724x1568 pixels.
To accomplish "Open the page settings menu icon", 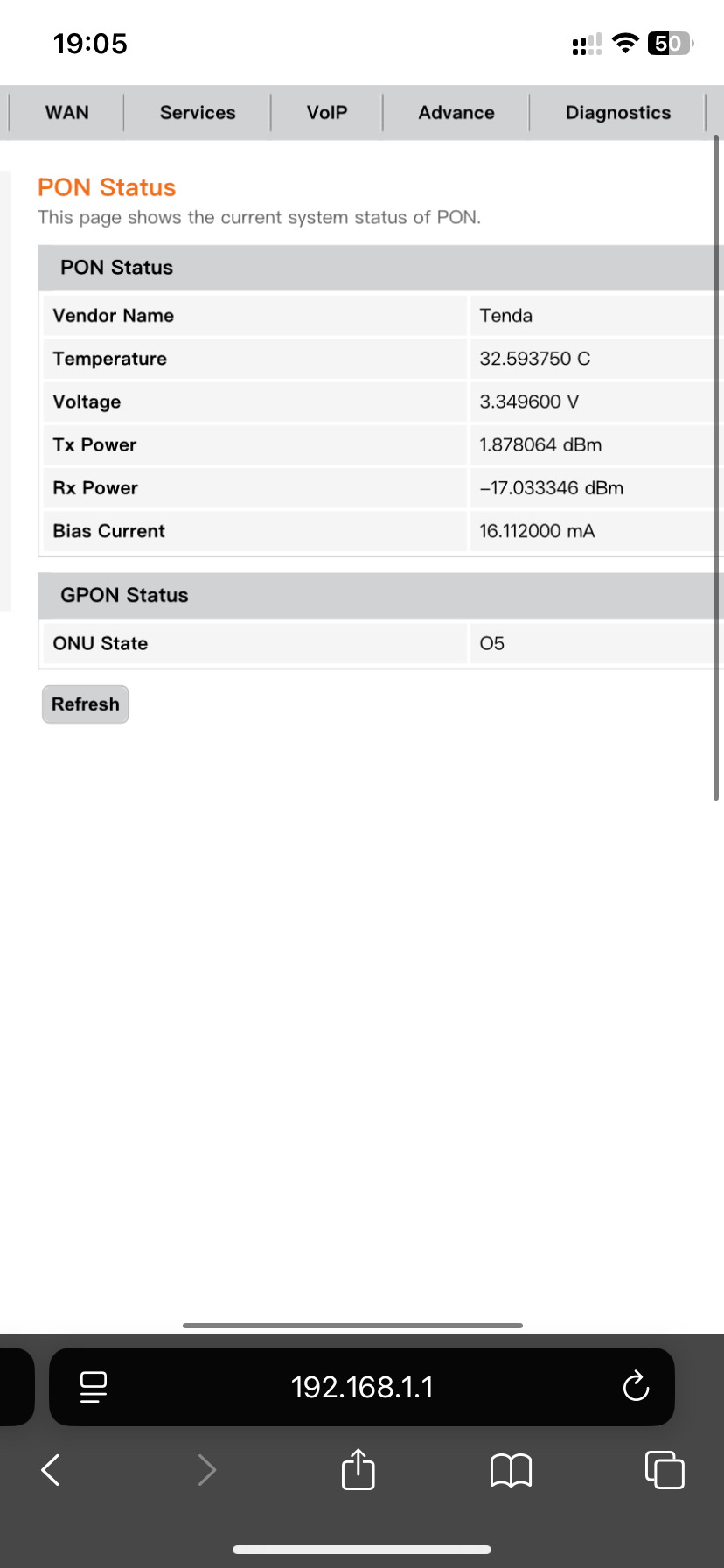I will pos(94,1387).
